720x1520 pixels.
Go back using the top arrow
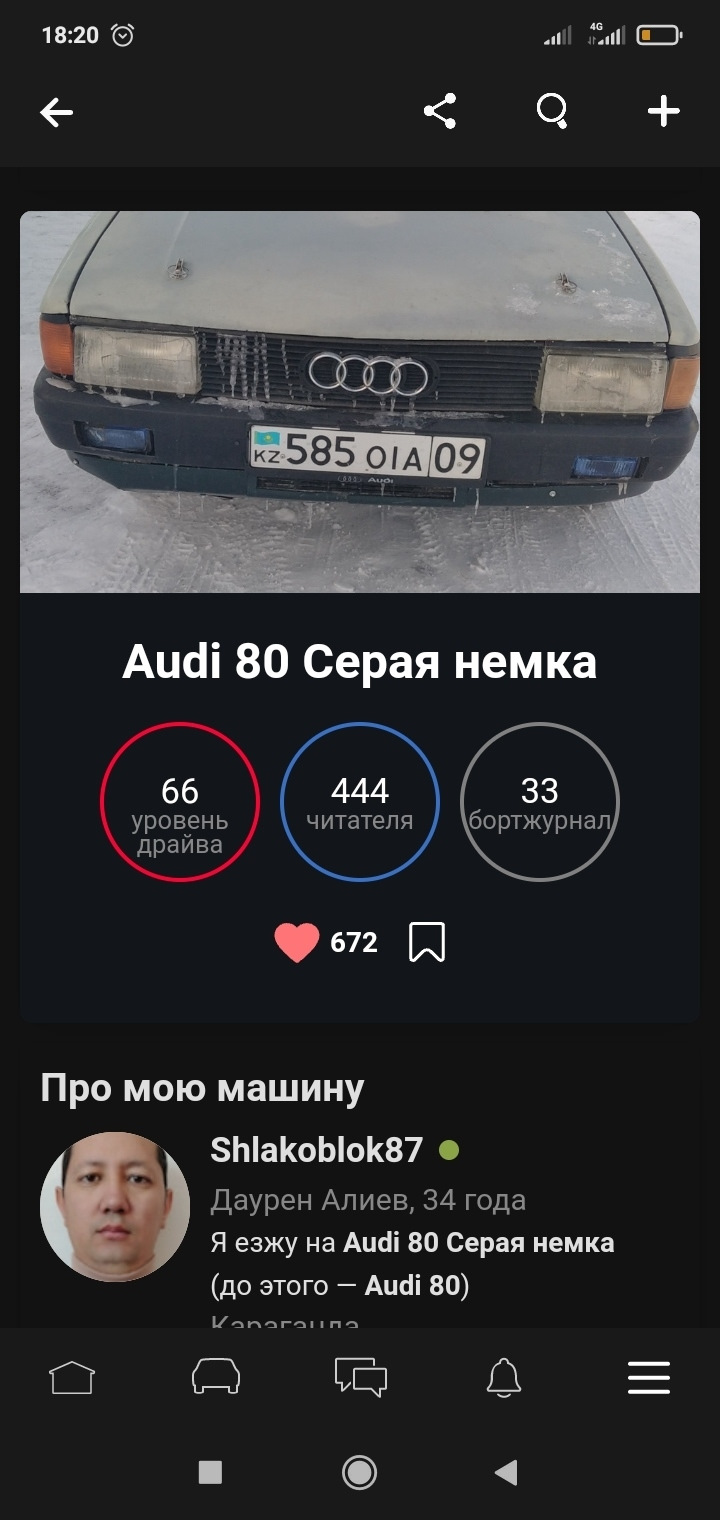(57, 112)
